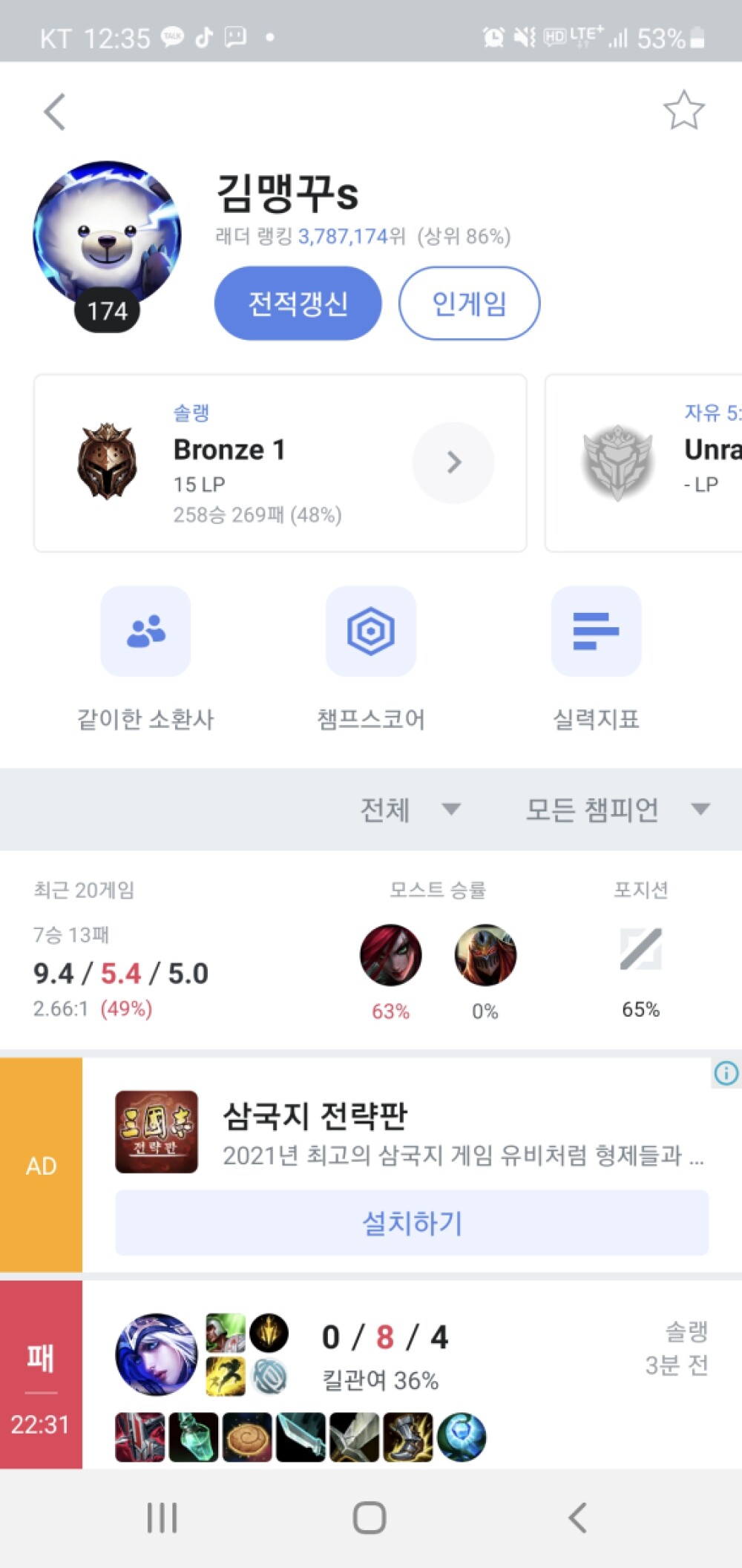Open the 자유 5:5 Unranked card
Image resolution: width=742 pixels, height=1568 pixels.
click(x=644, y=463)
